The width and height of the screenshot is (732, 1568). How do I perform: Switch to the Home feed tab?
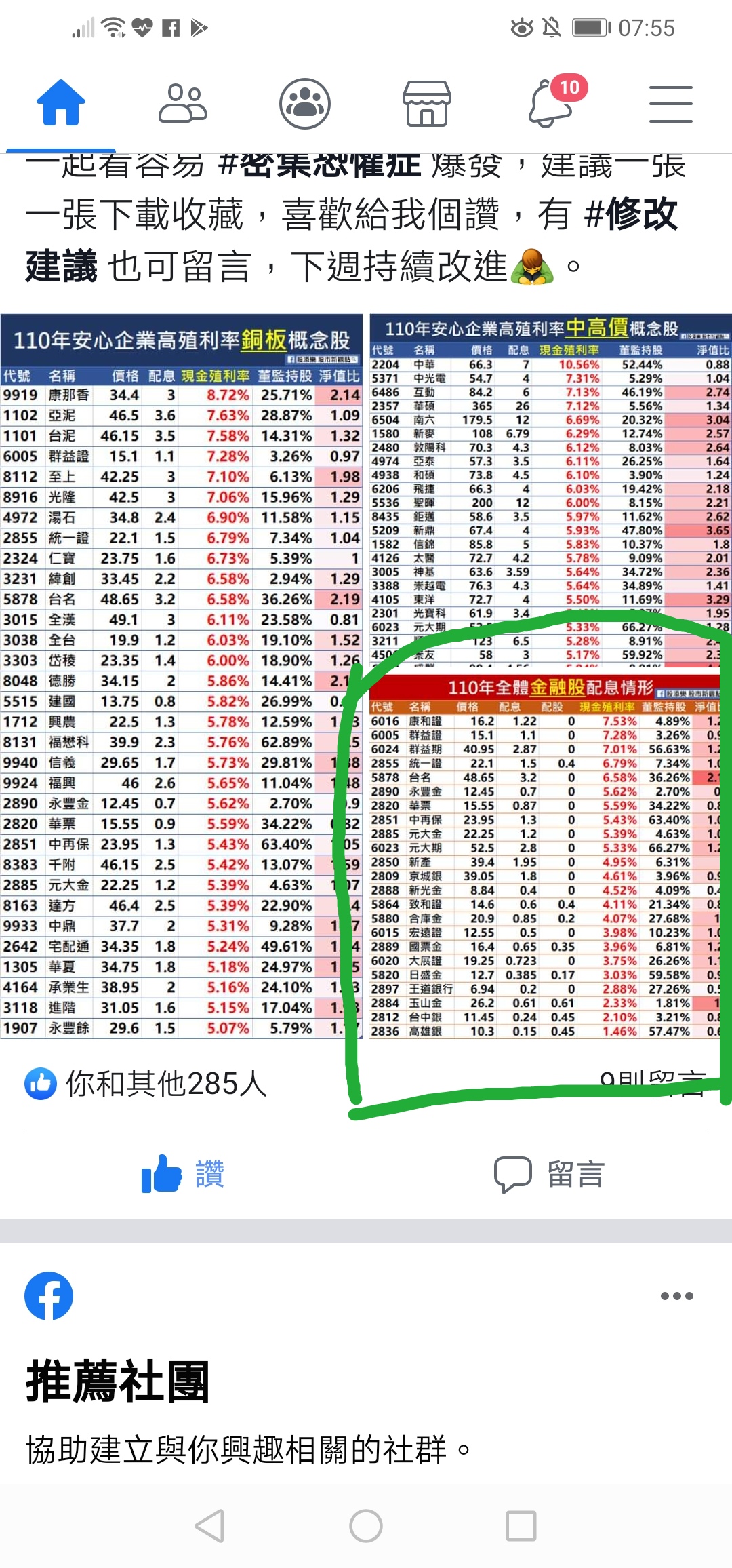[x=61, y=104]
